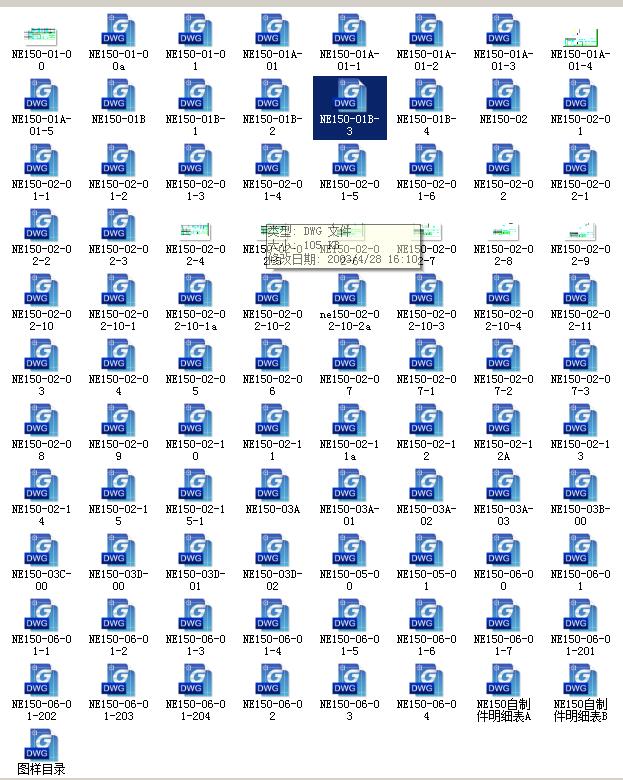Image resolution: width=623 pixels, height=780 pixels.
Task: Open file NE150-03C-00
Action: point(40,552)
